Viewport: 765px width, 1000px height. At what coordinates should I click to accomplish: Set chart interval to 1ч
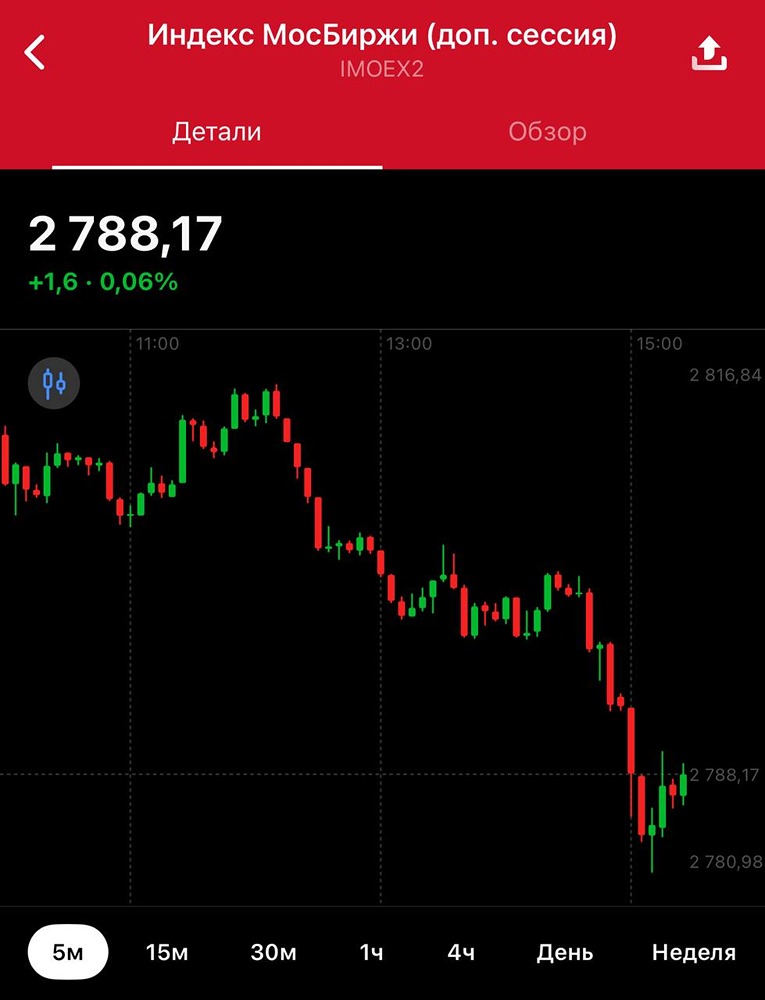pyautogui.click(x=371, y=952)
